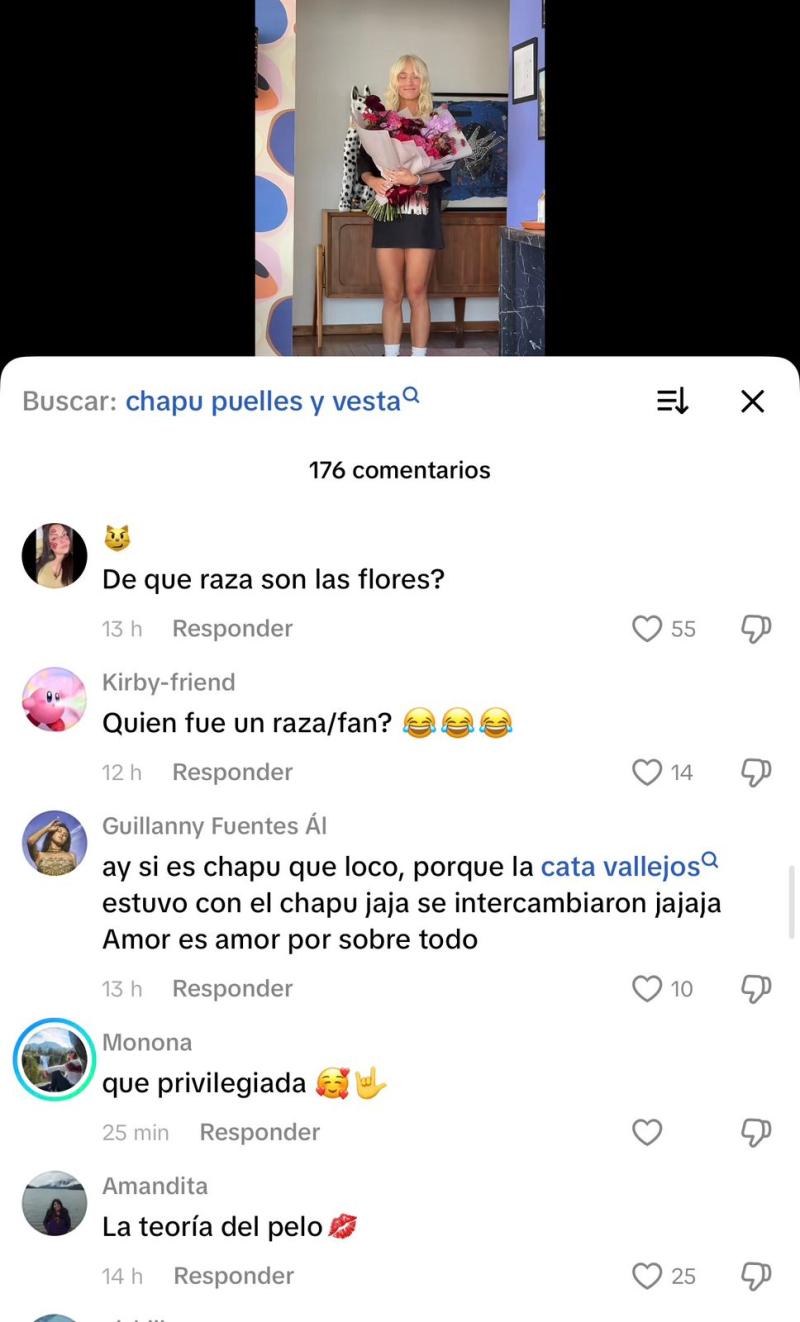This screenshot has width=800, height=1322.
Task: Dislike Amandita's 'La teoría del pelo' comment
Action: point(757,1276)
